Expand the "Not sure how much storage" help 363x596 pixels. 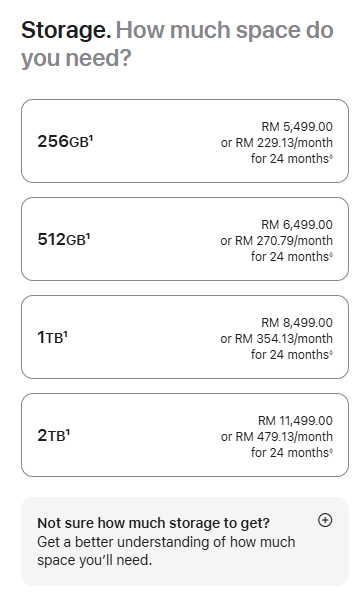click(325, 520)
